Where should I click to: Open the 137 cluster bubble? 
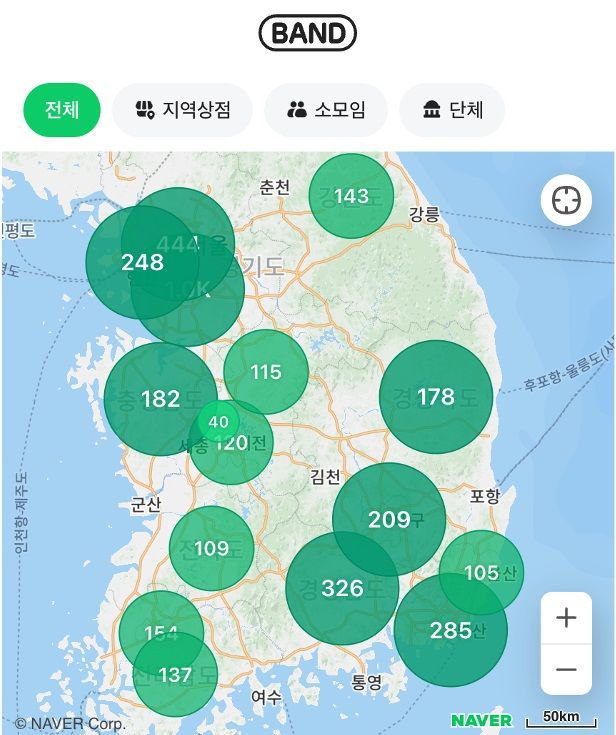[175, 676]
